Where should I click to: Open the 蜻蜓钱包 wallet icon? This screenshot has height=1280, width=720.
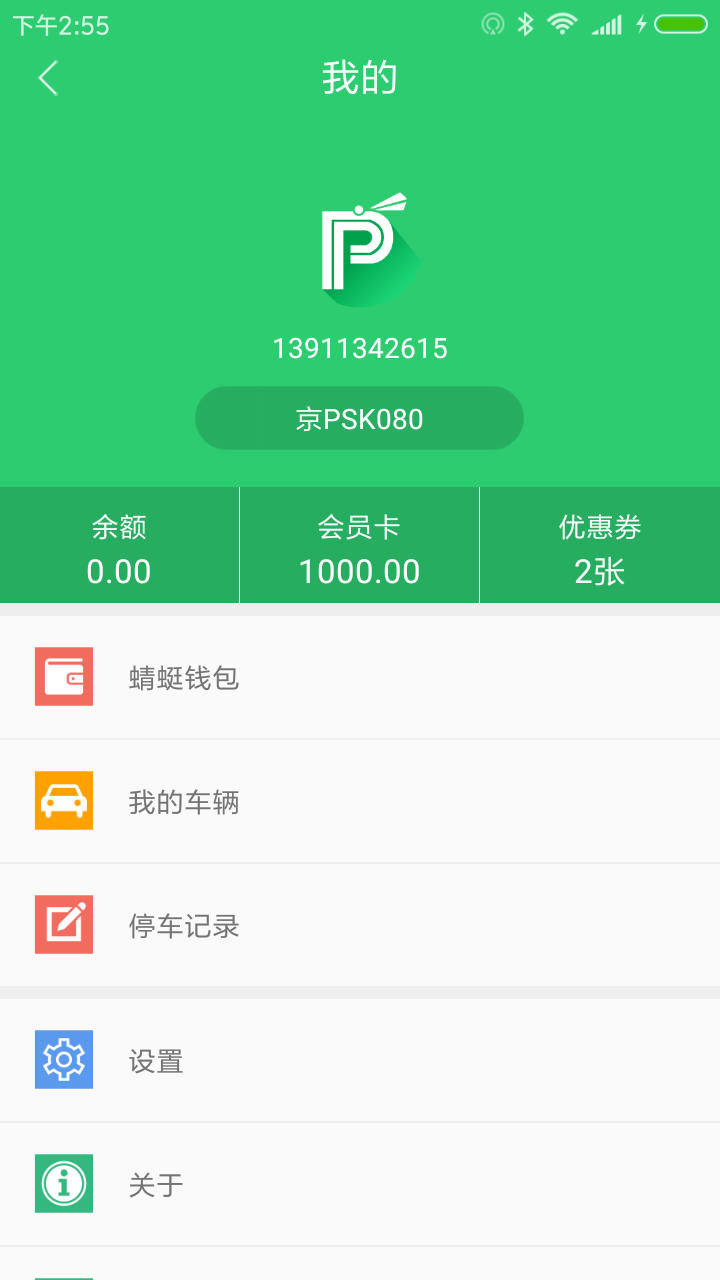[x=63, y=676]
